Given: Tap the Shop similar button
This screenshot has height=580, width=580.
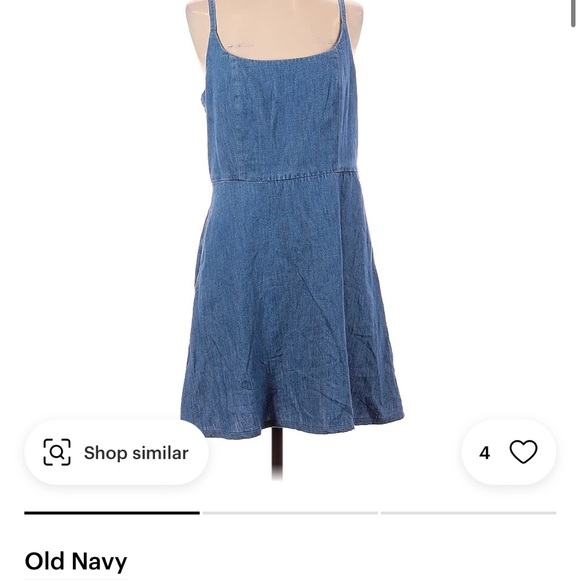Looking at the screenshot, I should pyautogui.click(x=116, y=452).
